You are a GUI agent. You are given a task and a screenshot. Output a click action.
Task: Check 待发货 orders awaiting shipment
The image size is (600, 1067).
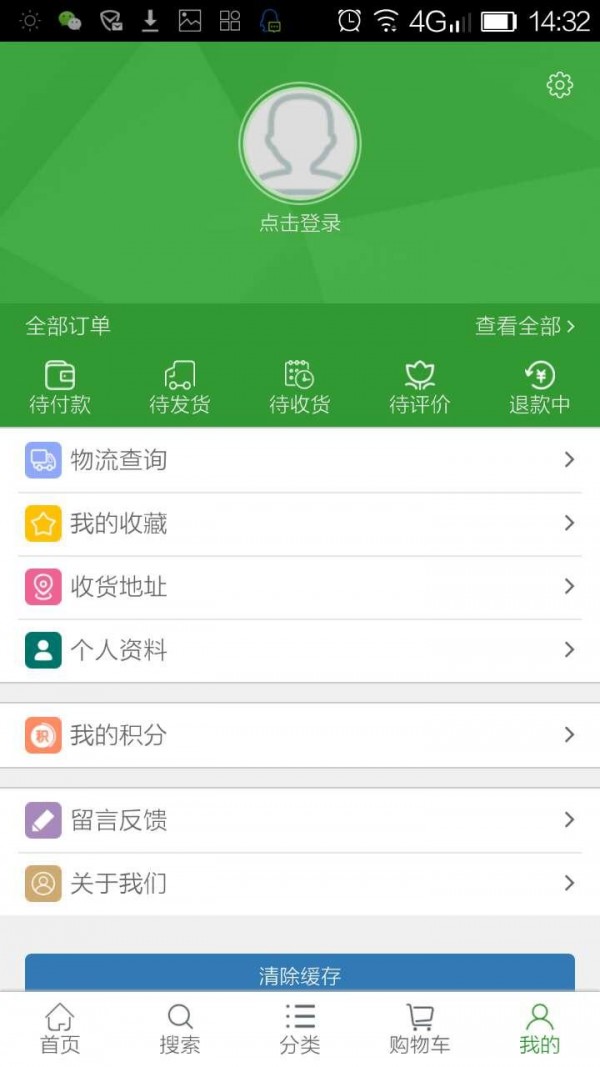180,387
